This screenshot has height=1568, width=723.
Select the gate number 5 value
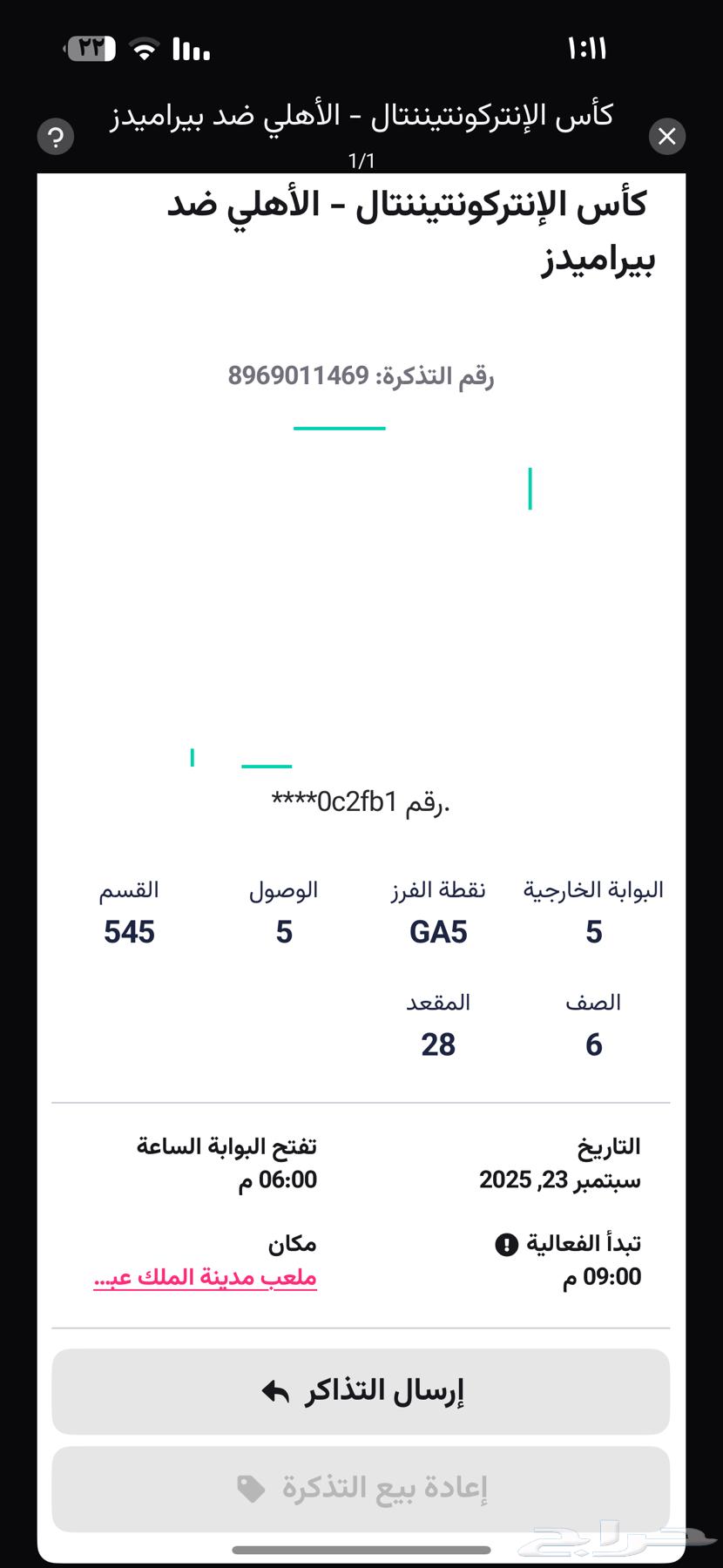pyautogui.click(x=593, y=931)
